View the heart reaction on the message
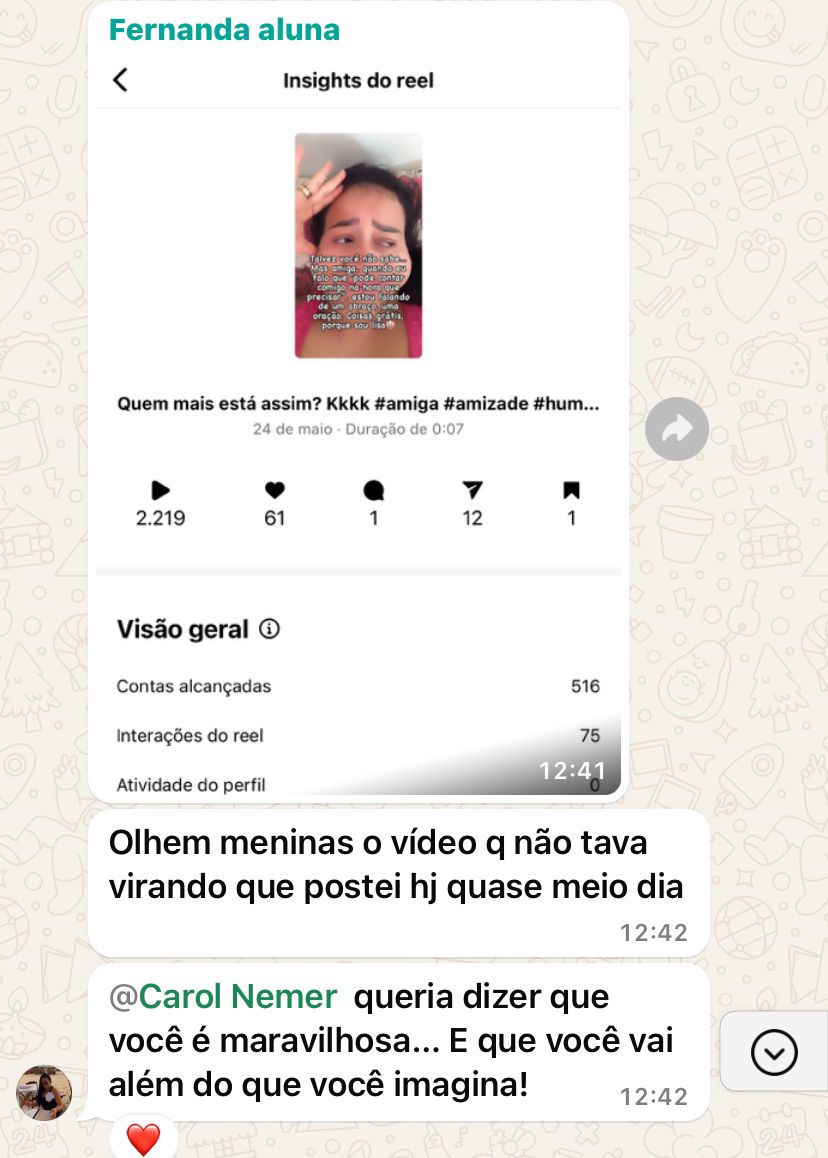Screen dimensions: 828x1158 [143, 1139]
